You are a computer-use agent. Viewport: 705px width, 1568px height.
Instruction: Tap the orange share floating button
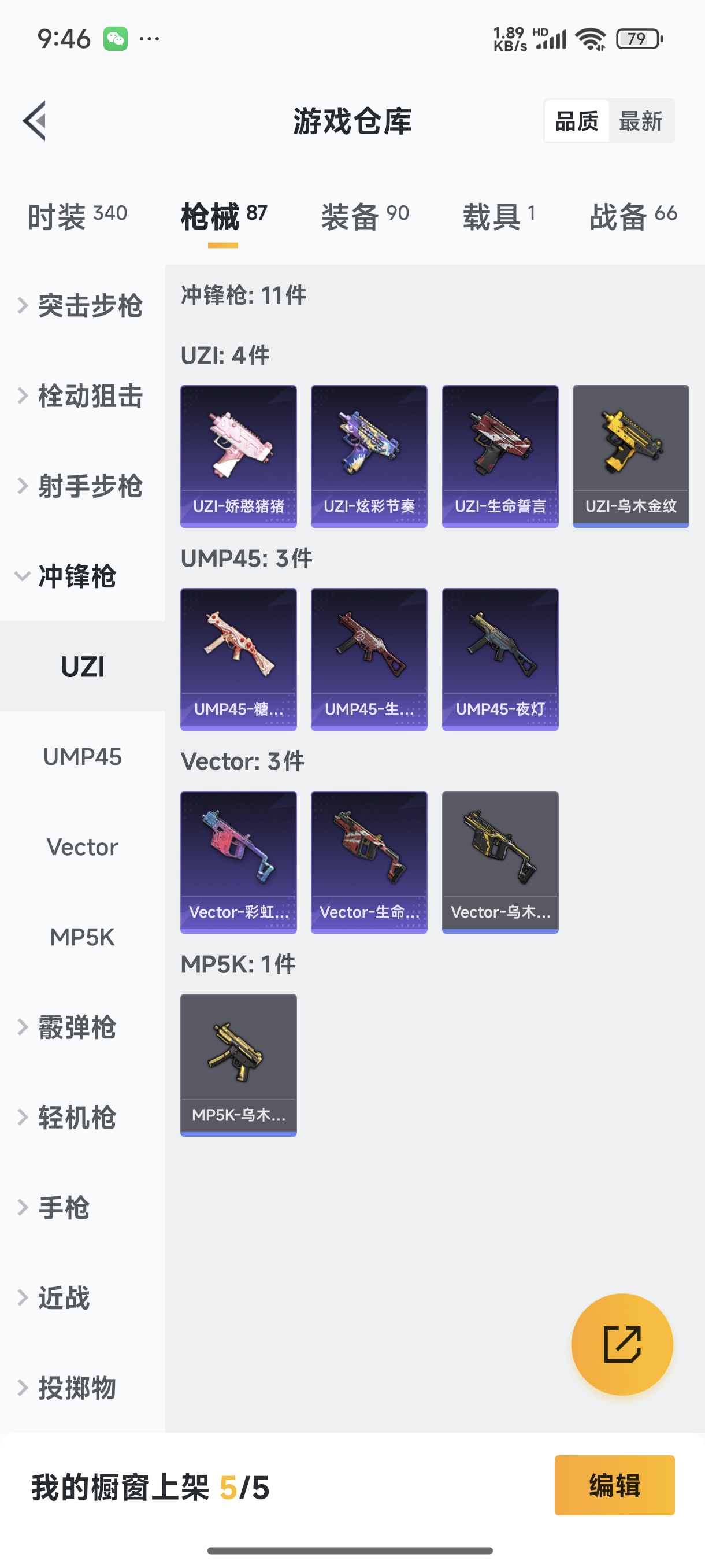622,1344
